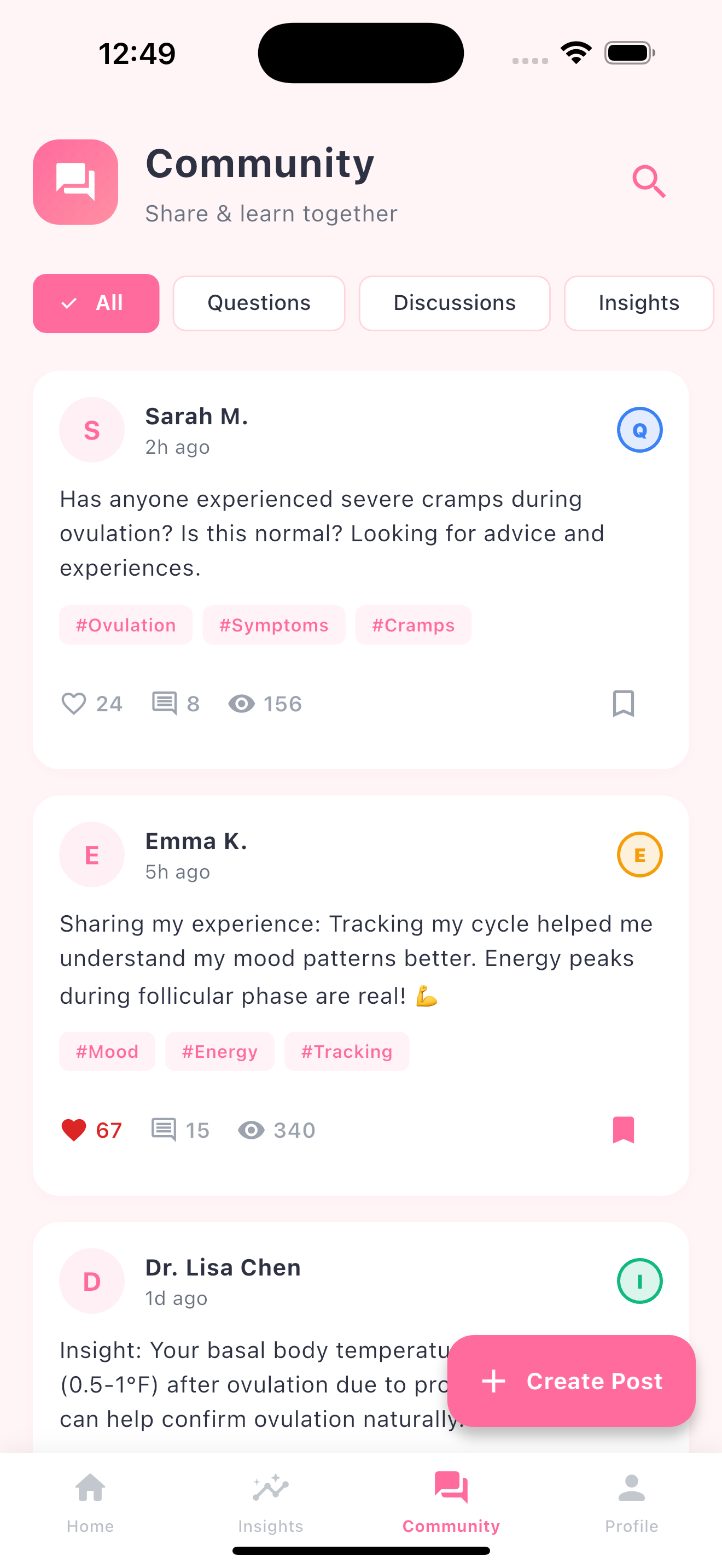Open comments on Emma K.'s post
722x1568 pixels.
point(165,1130)
